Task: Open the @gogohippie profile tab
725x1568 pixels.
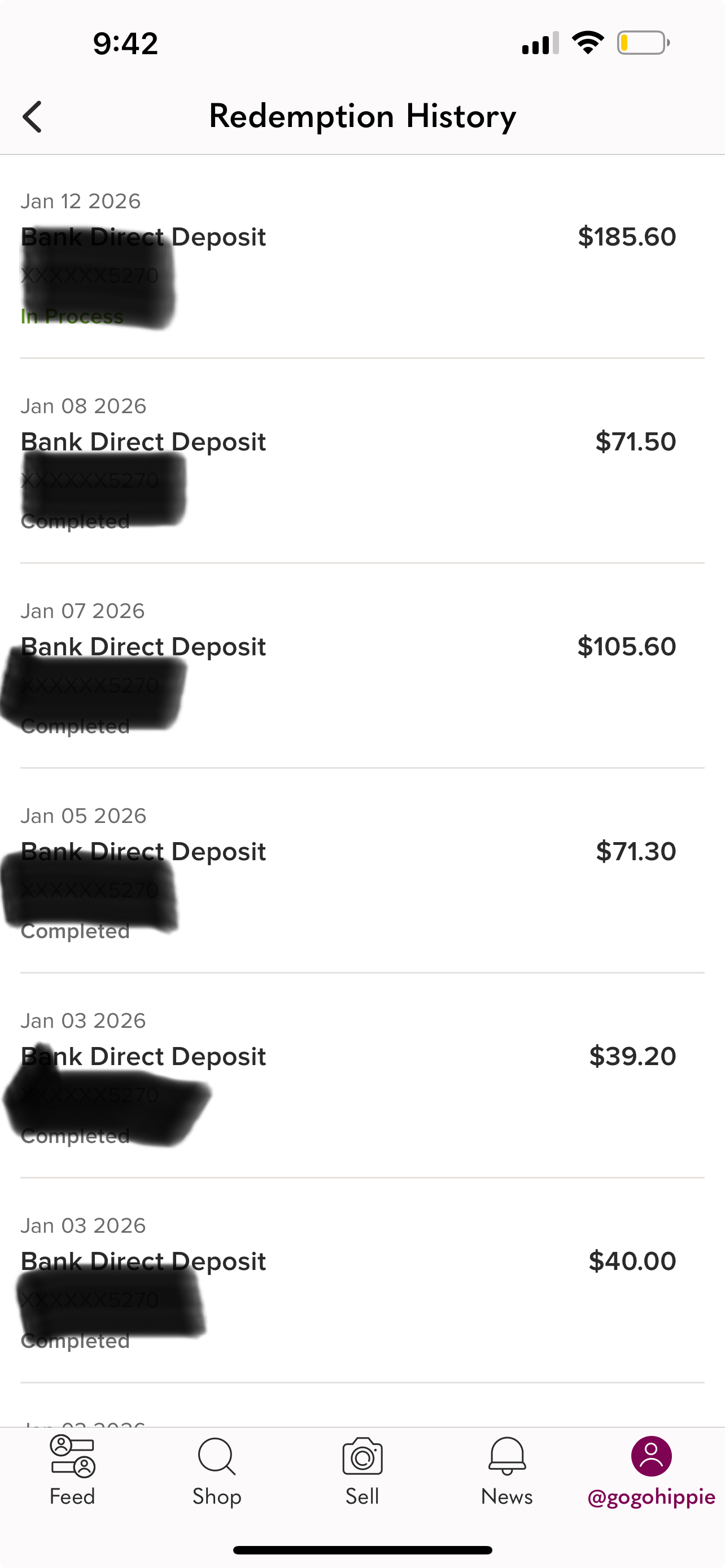Action: (x=650, y=1470)
